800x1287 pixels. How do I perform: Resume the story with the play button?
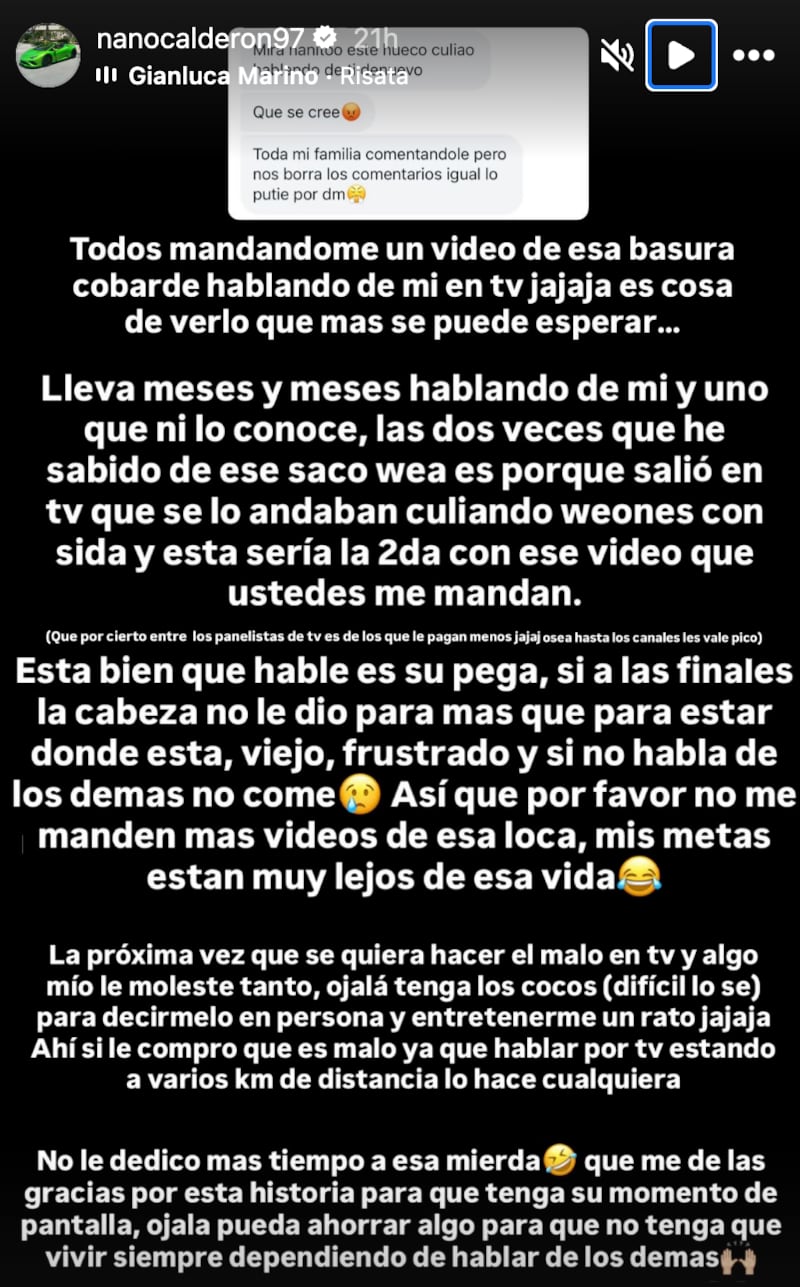(681, 56)
